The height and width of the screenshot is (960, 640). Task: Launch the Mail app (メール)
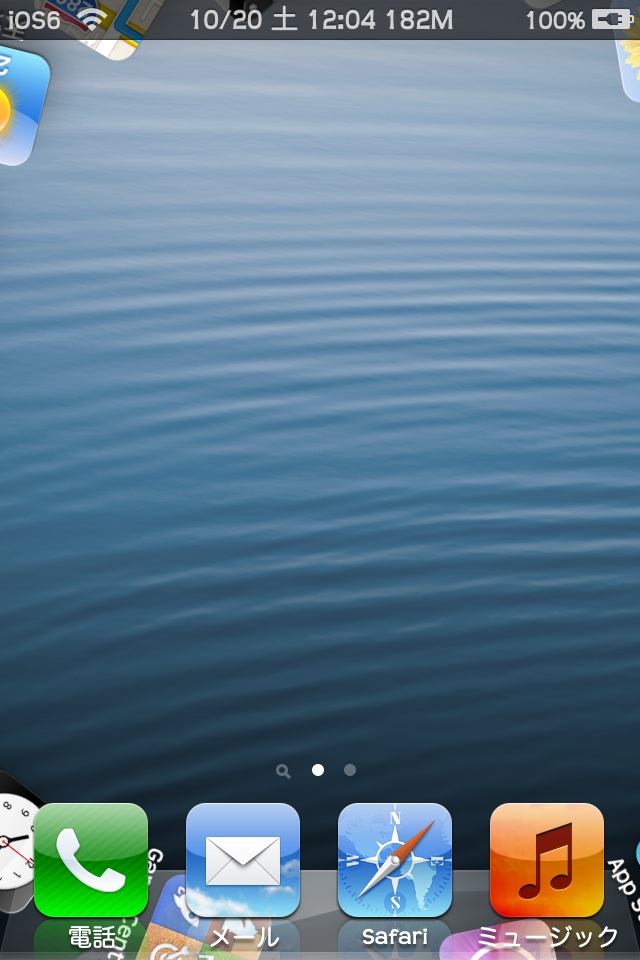click(x=243, y=860)
